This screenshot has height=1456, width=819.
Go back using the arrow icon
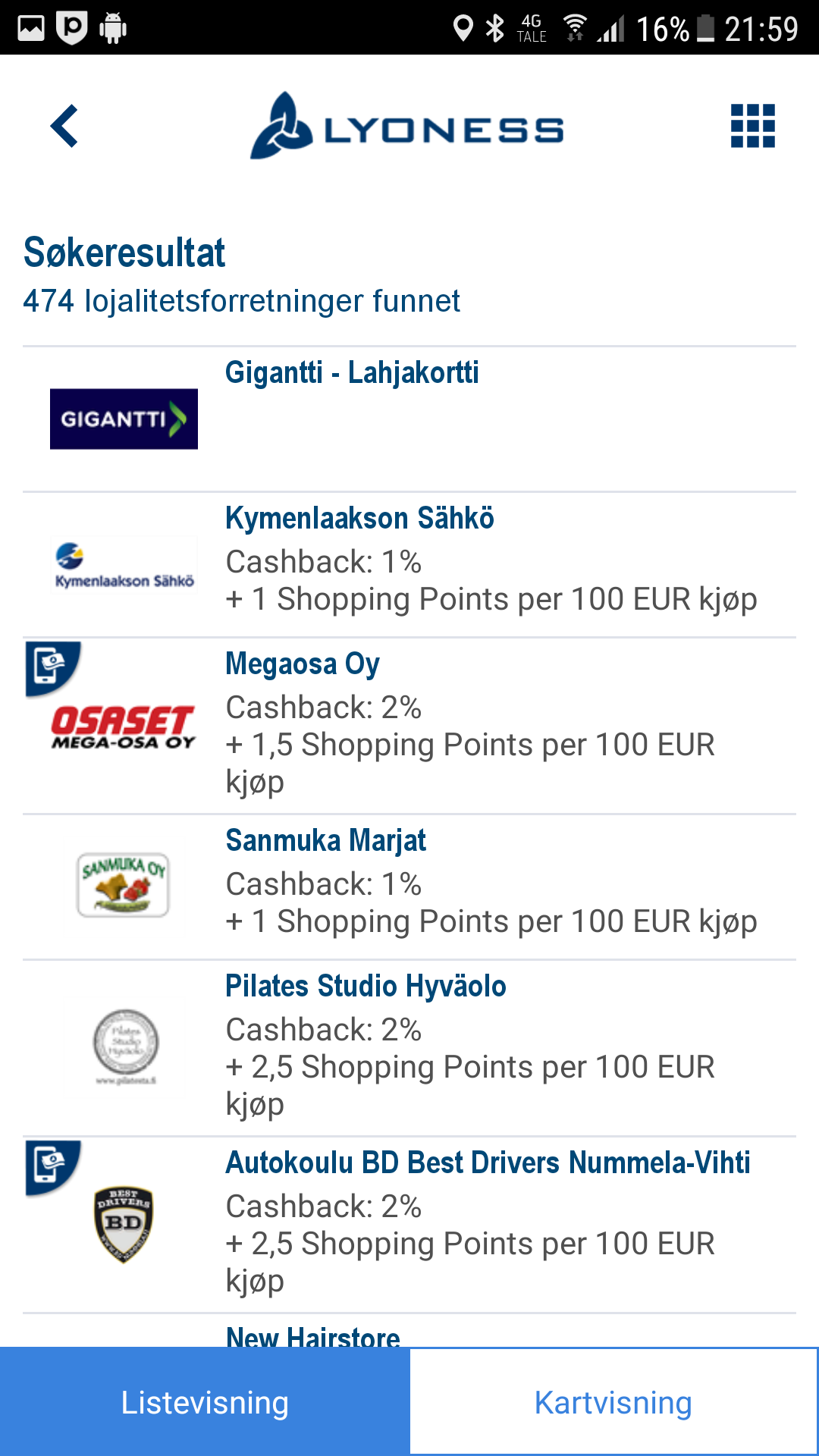64,126
